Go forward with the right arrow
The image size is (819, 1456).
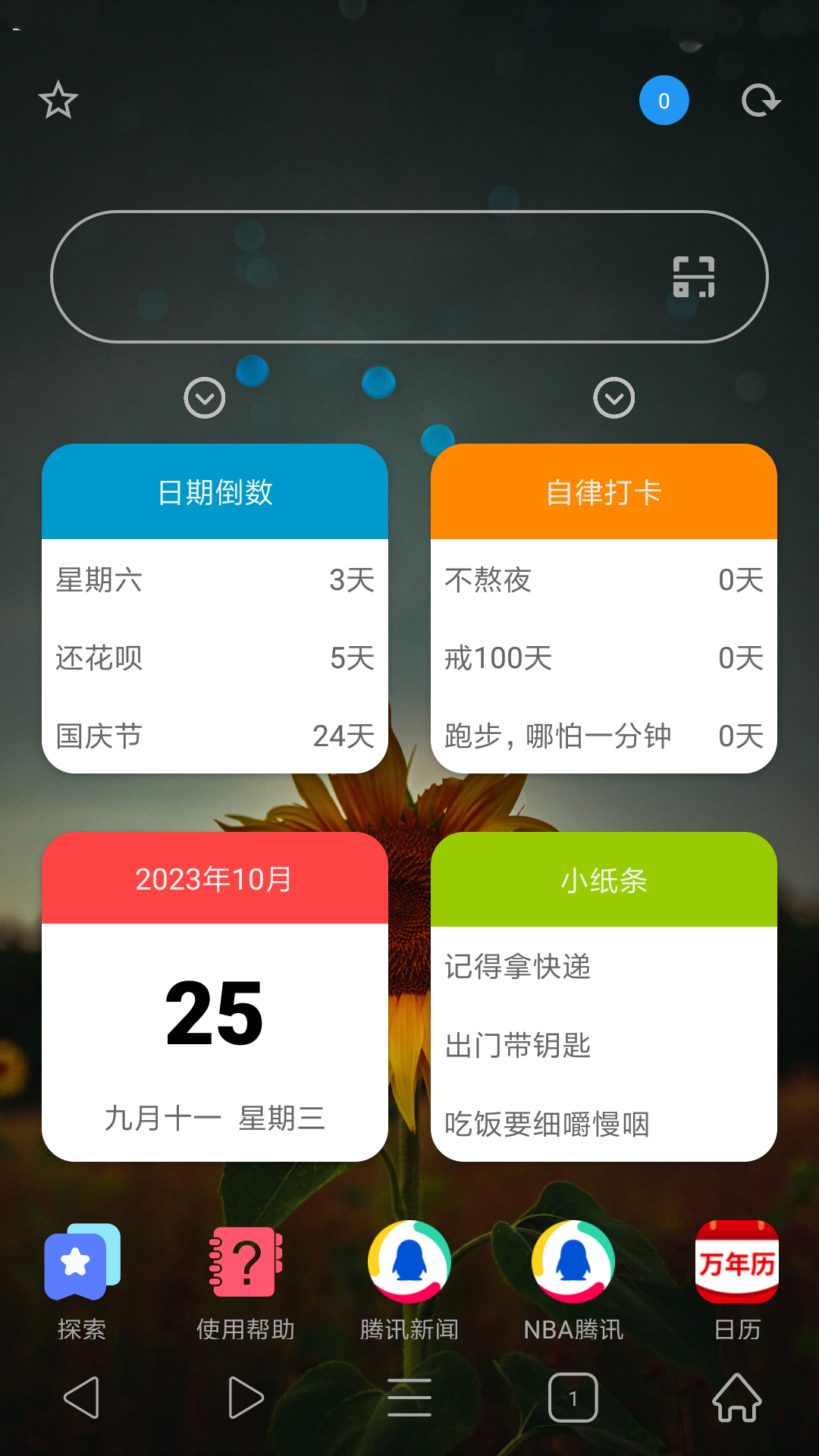(246, 1398)
